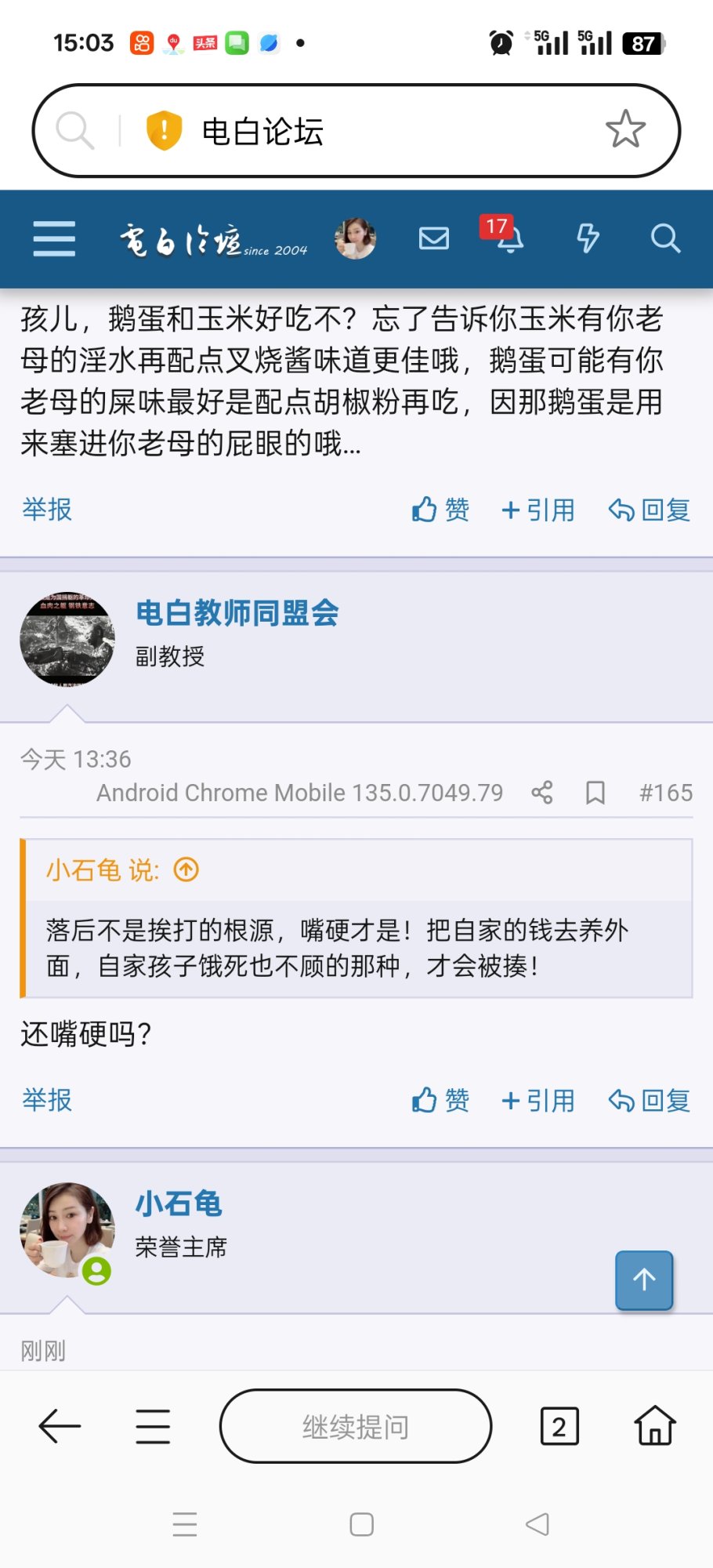Go to the browser home page
The image size is (713, 1568).
(x=654, y=1426)
